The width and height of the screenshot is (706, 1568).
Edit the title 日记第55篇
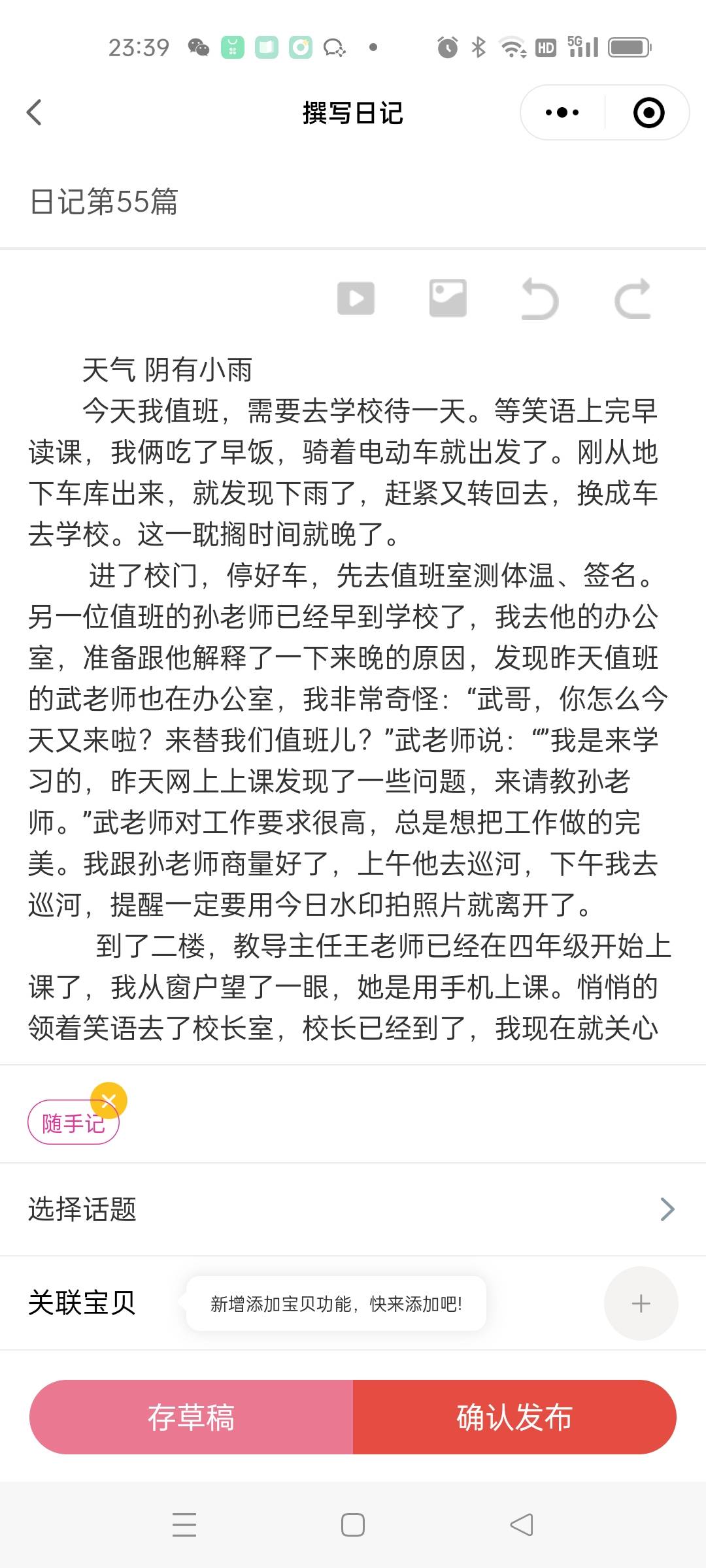coord(105,203)
